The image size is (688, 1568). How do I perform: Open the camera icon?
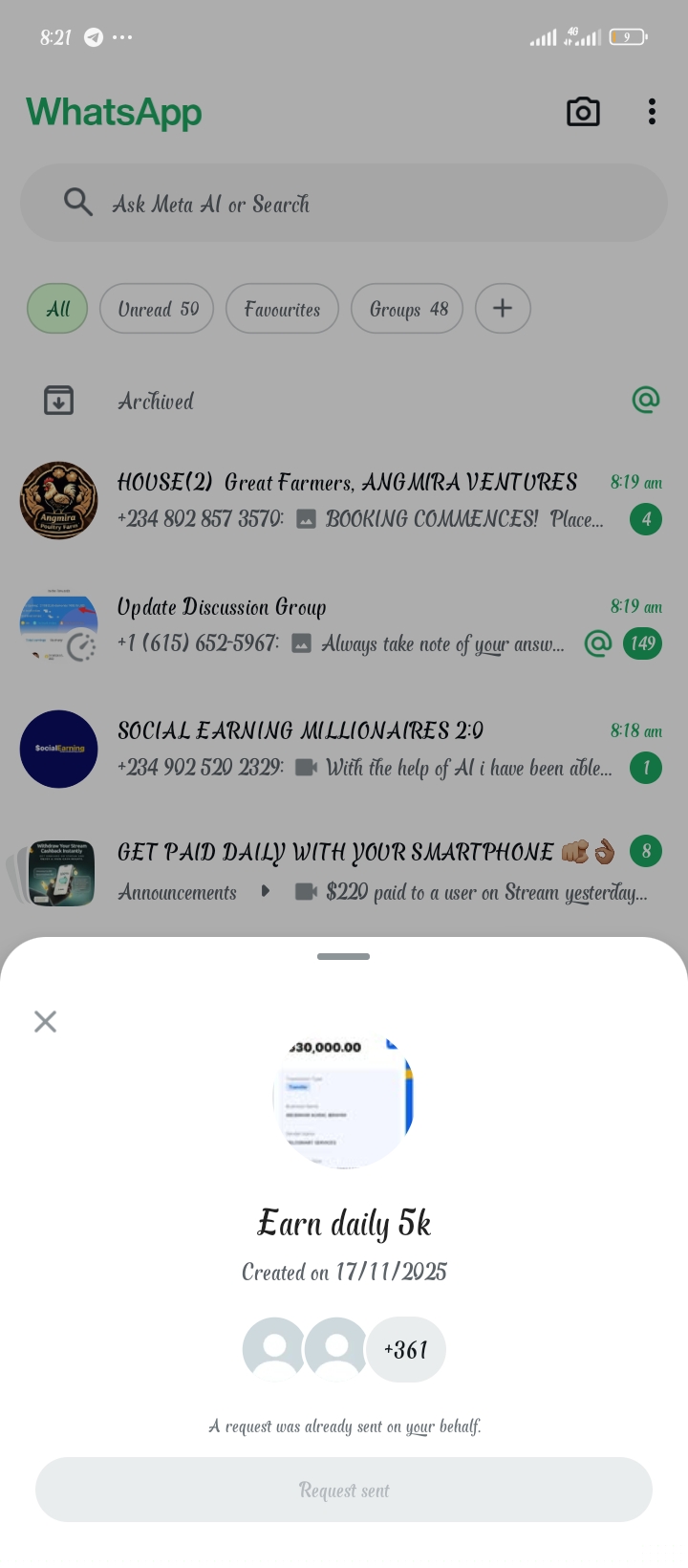click(583, 112)
